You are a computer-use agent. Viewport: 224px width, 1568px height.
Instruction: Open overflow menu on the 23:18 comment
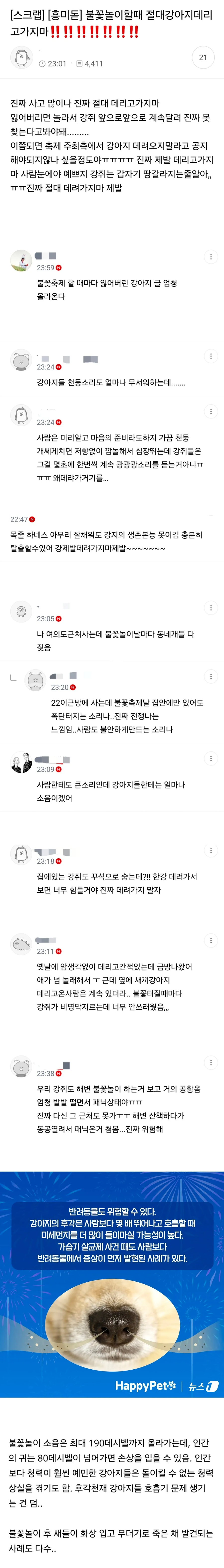click(x=211, y=850)
